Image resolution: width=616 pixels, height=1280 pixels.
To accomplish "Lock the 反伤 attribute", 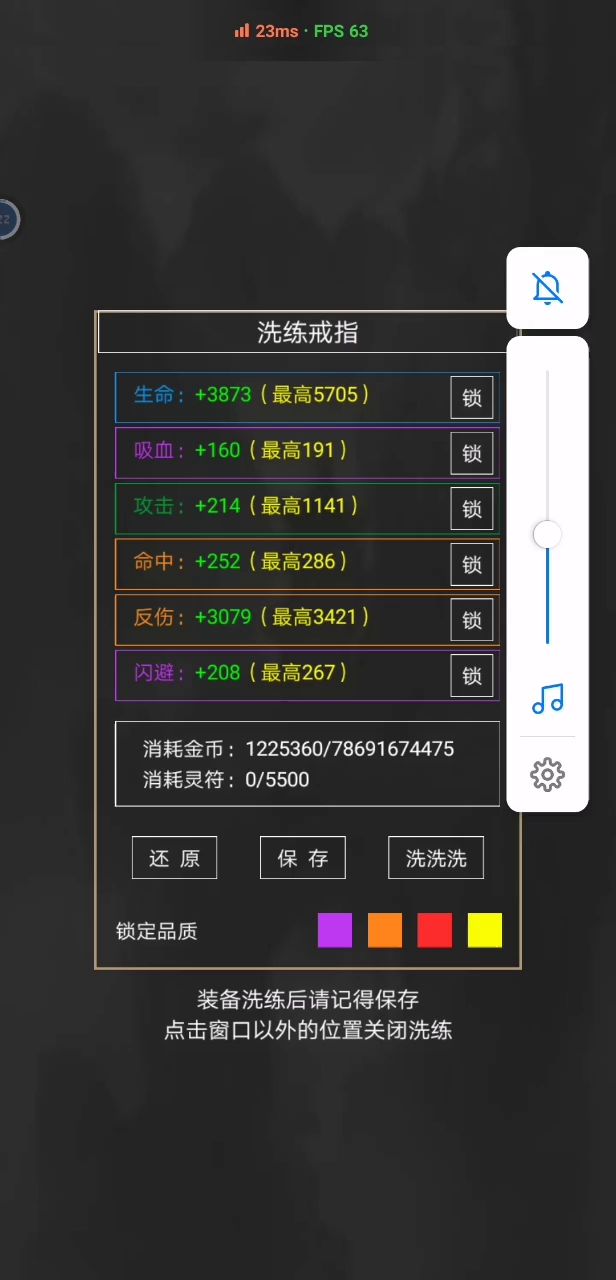I will click(x=472, y=620).
